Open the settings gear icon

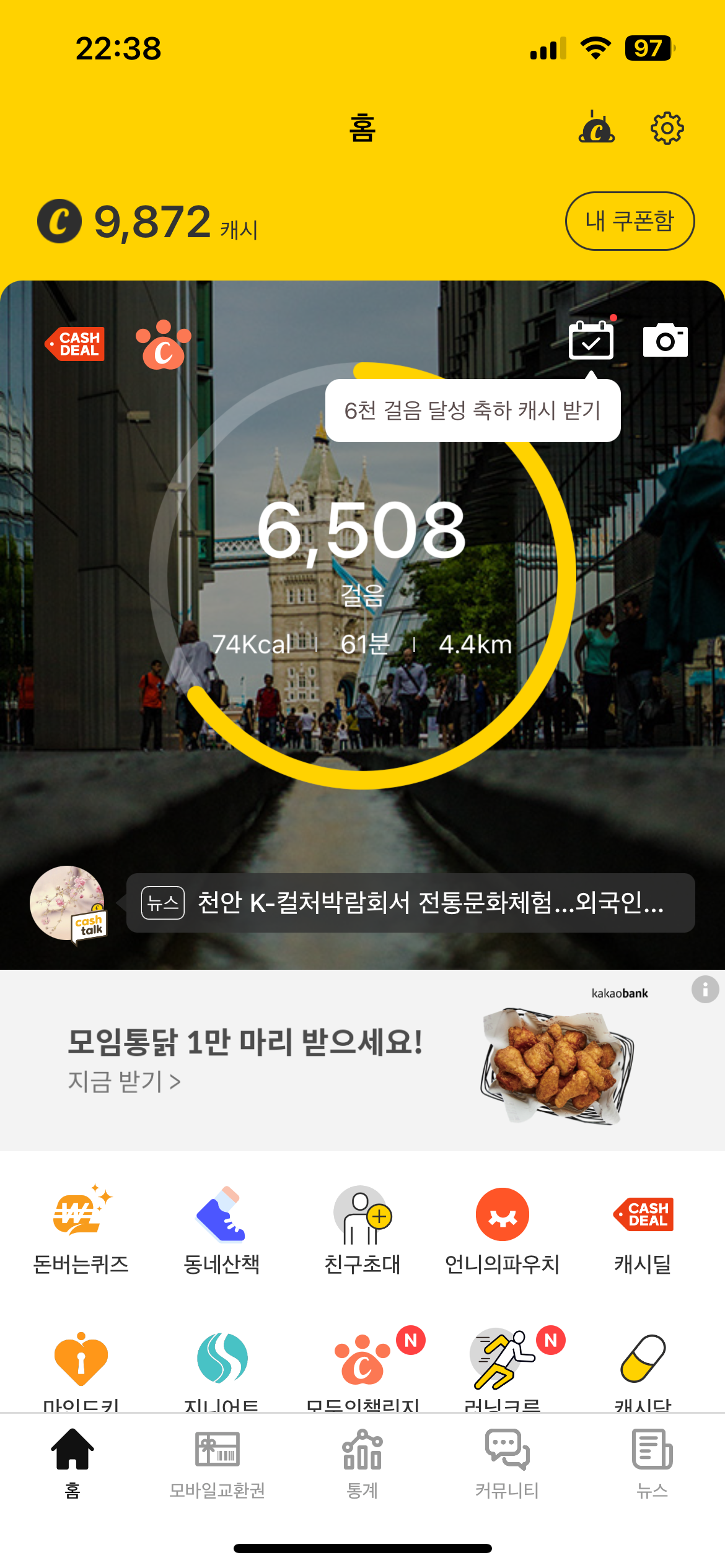coord(667,129)
